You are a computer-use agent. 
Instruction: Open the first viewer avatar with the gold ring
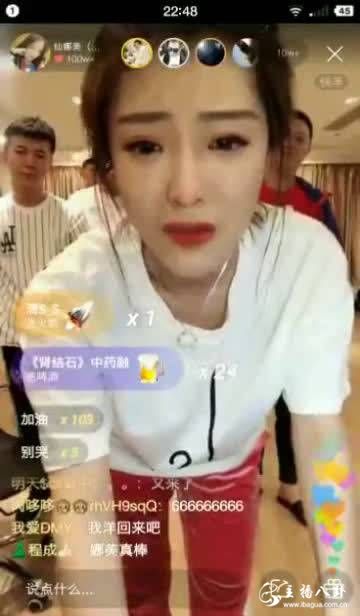click(136, 53)
